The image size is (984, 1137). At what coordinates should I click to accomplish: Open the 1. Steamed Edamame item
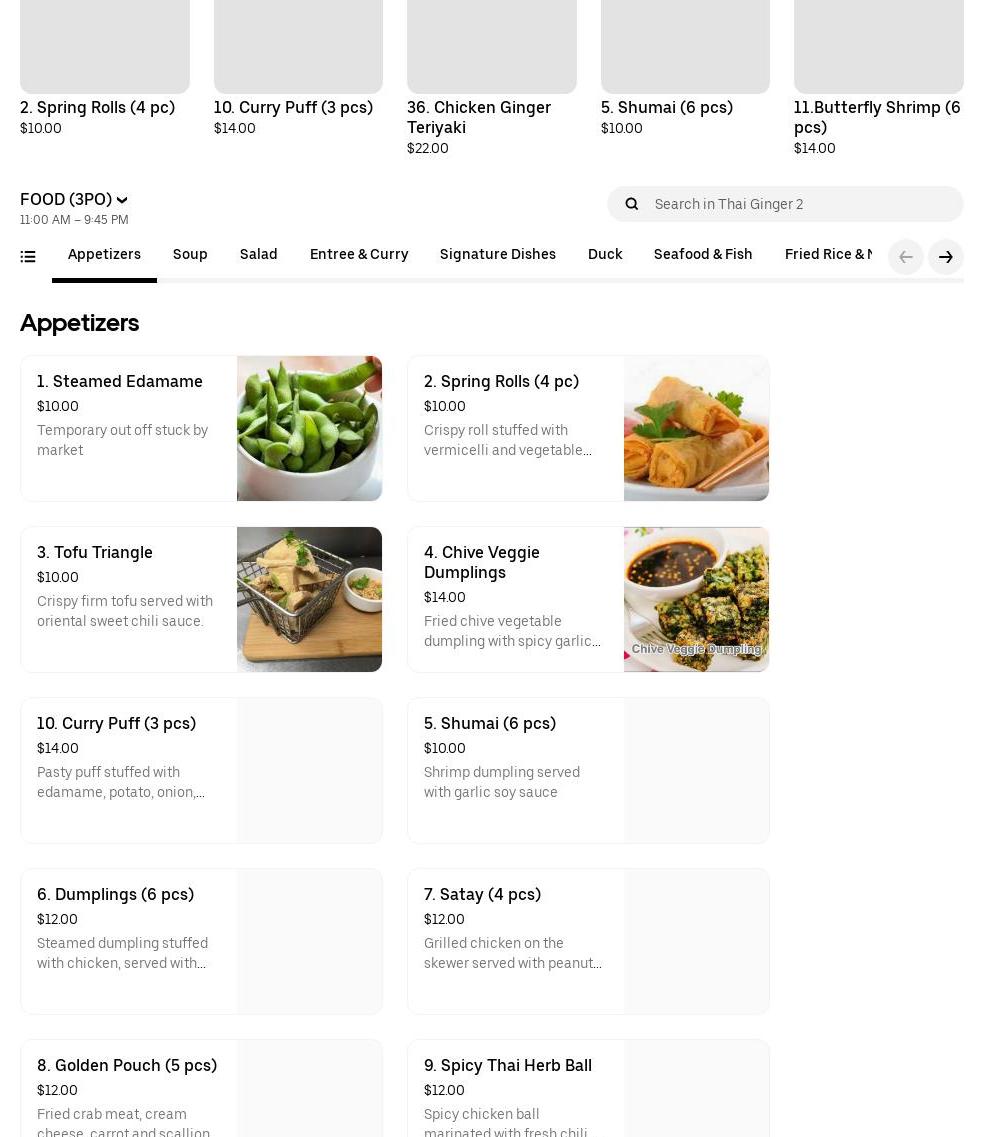pyautogui.click(x=201, y=428)
